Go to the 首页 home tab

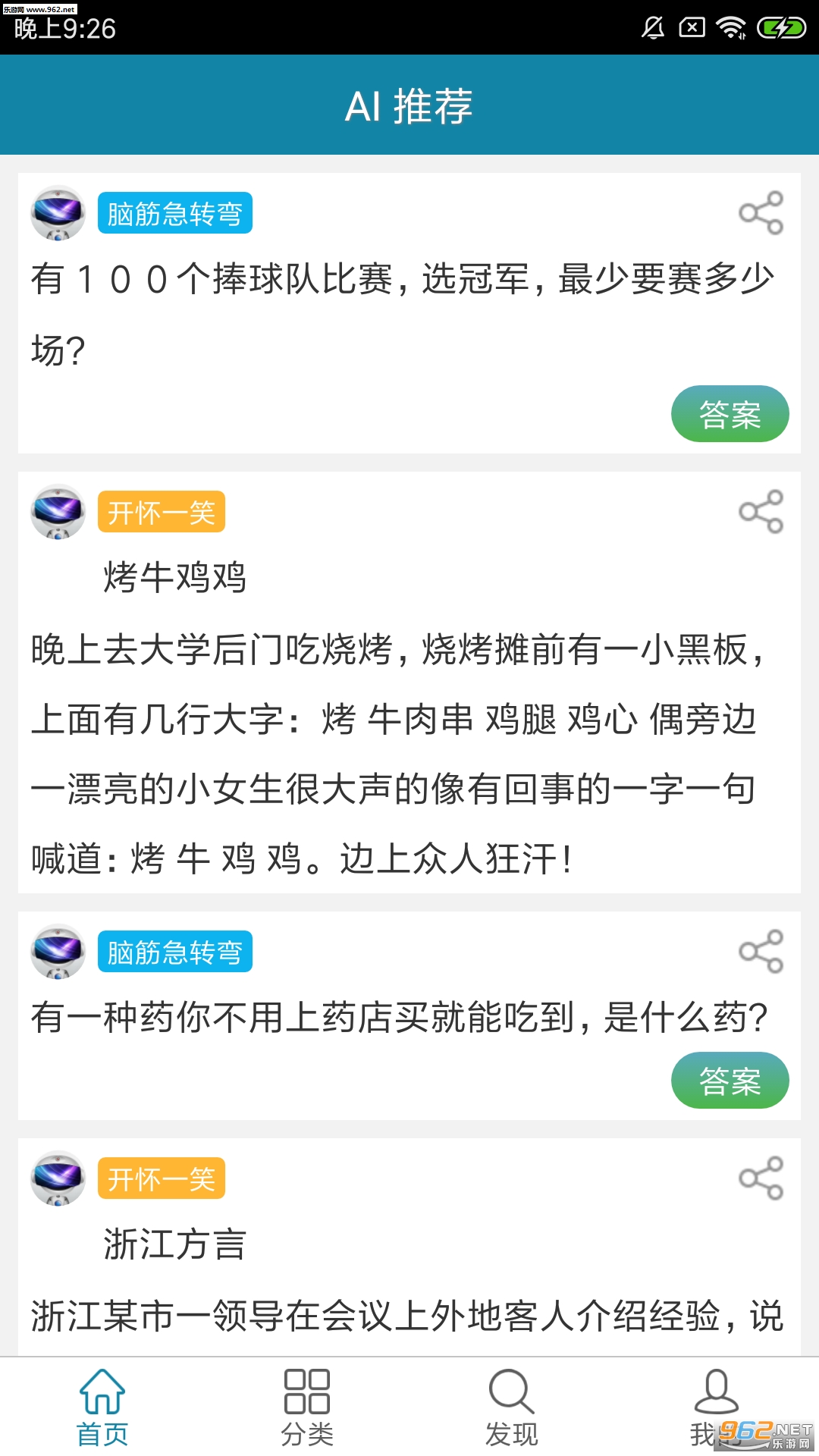[x=102, y=1407]
